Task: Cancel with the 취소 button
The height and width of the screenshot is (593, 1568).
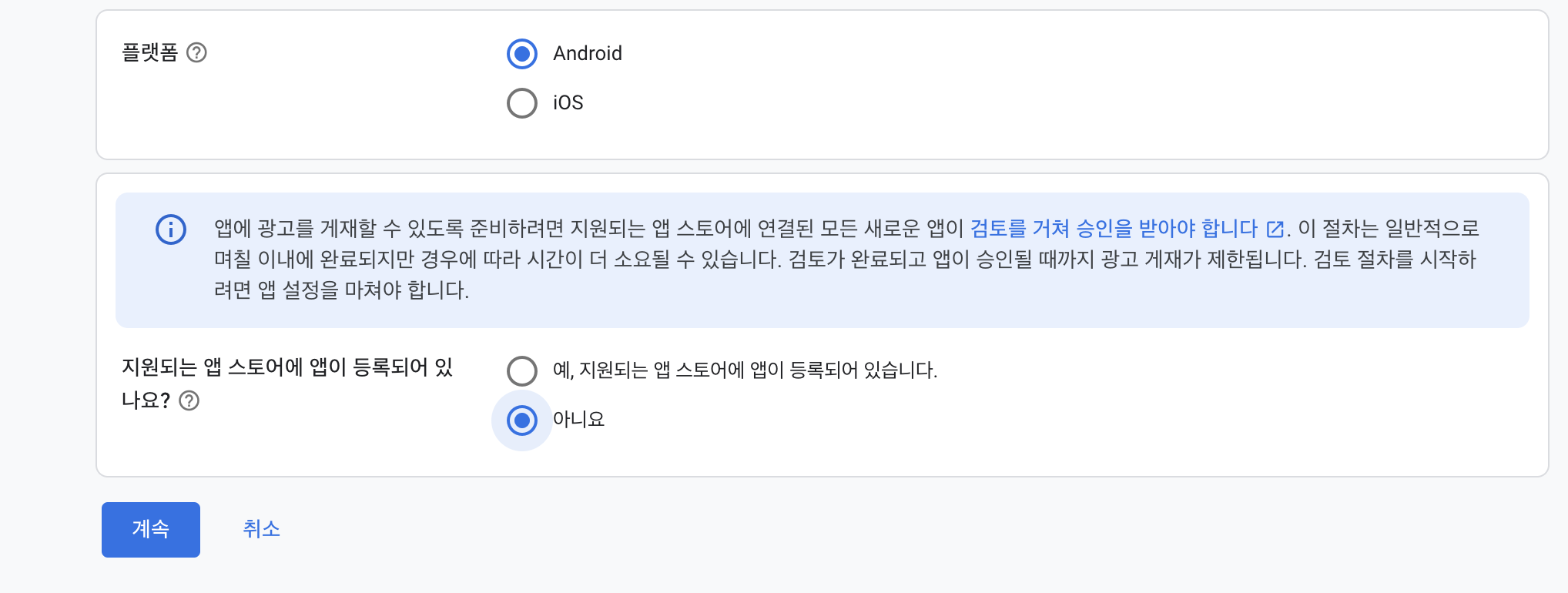Action: tap(261, 529)
